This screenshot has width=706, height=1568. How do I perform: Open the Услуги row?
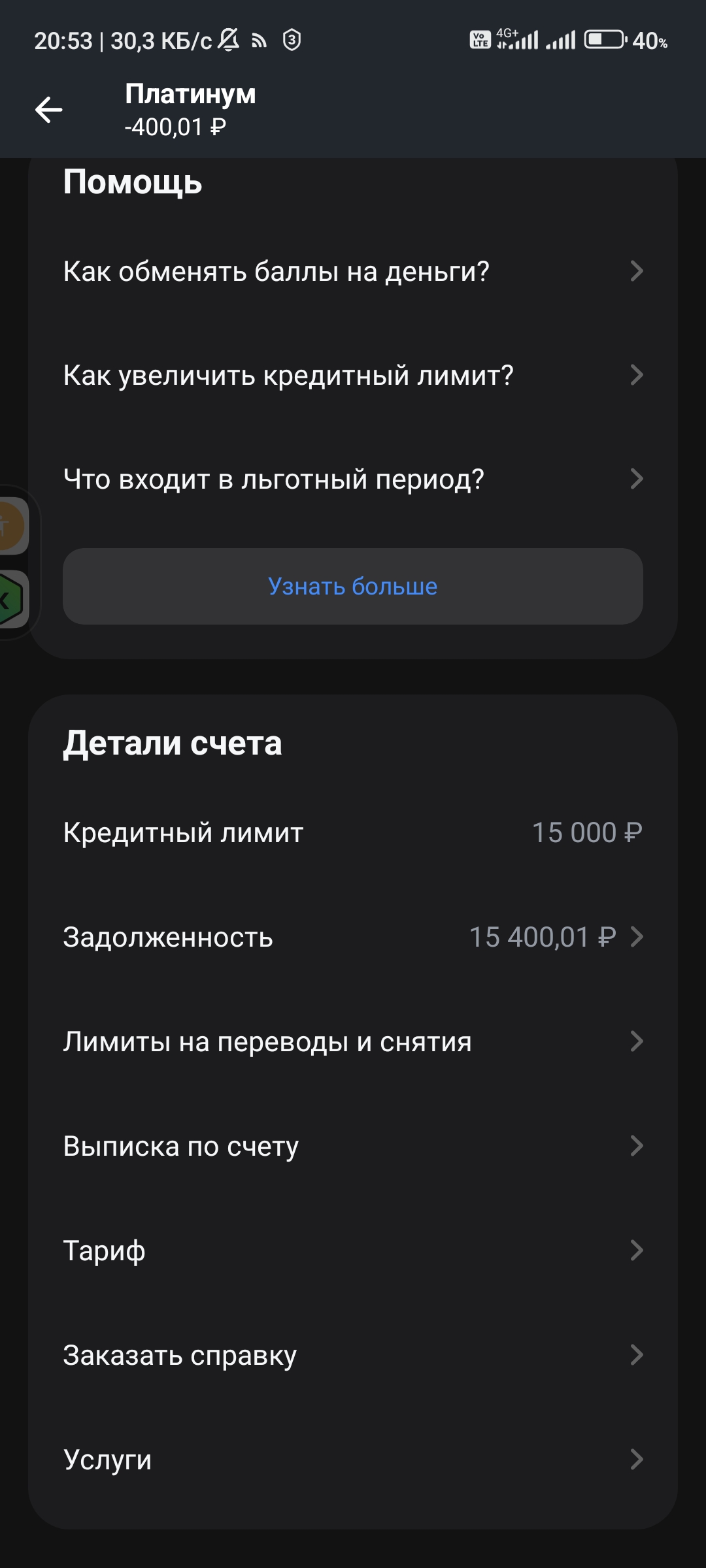click(353, 1460)
